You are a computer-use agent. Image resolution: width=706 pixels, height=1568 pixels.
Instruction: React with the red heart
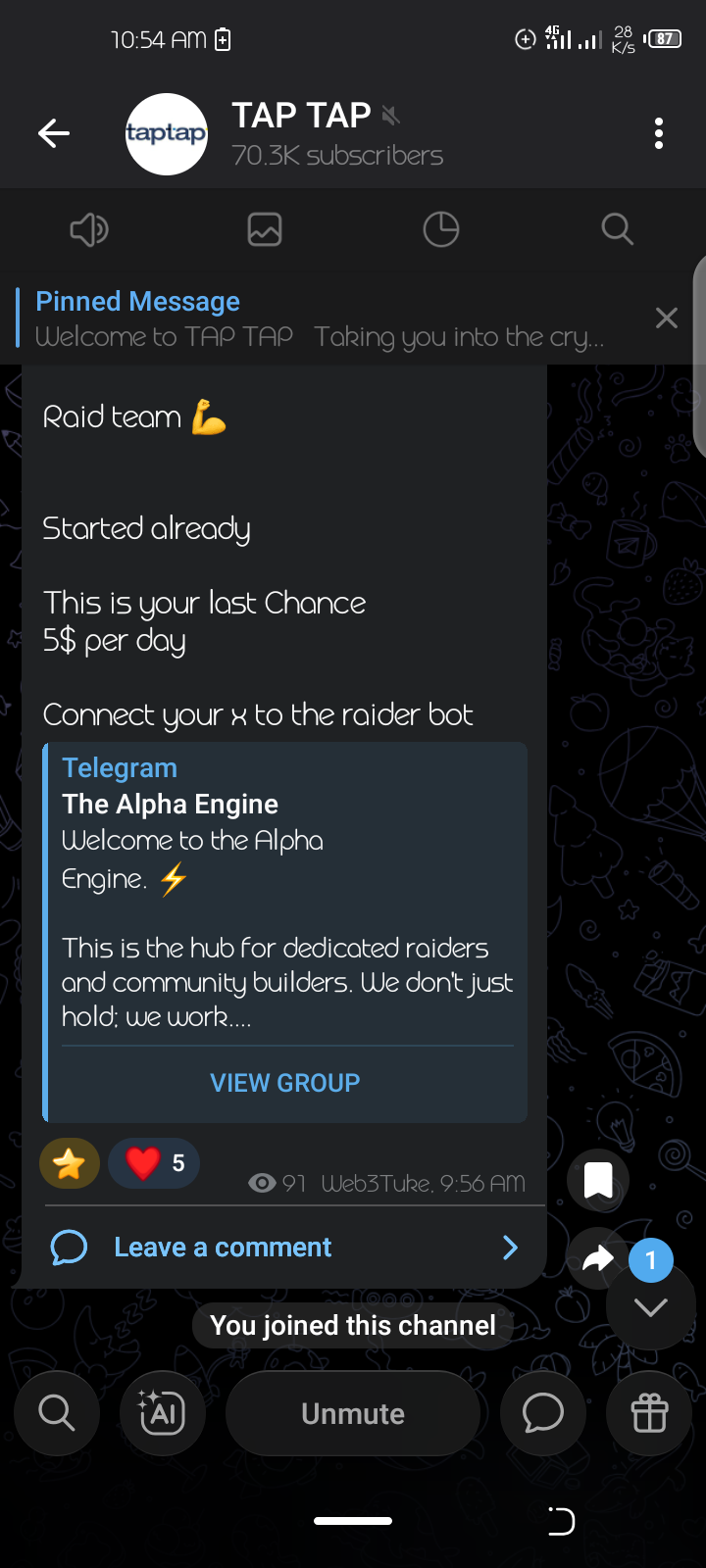click(154, 1163)
